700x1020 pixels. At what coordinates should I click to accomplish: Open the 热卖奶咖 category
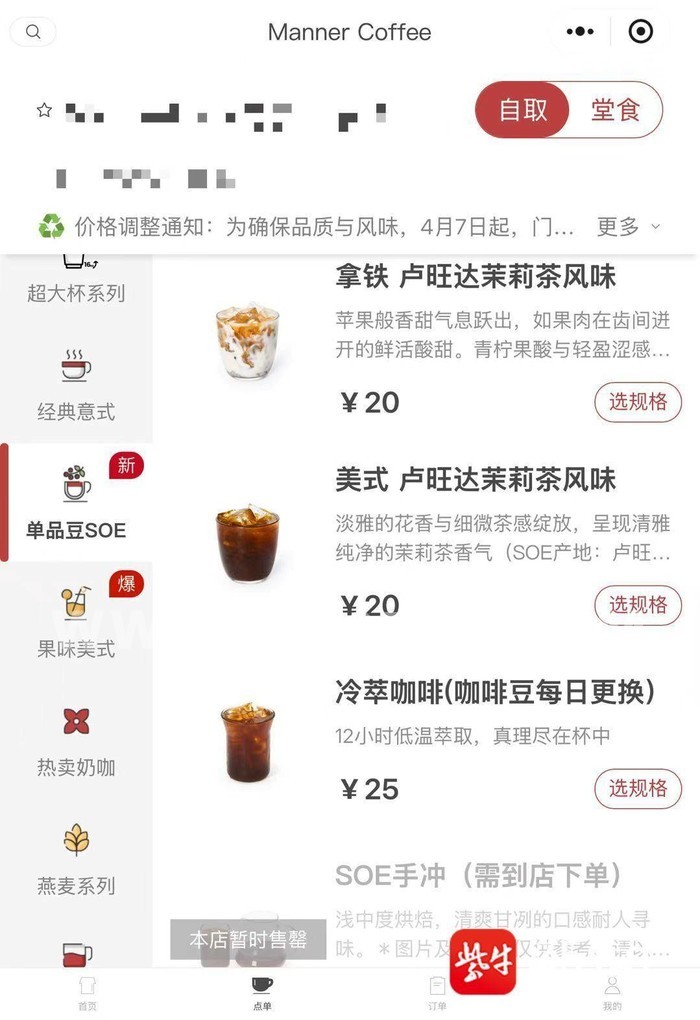(76, 741)
